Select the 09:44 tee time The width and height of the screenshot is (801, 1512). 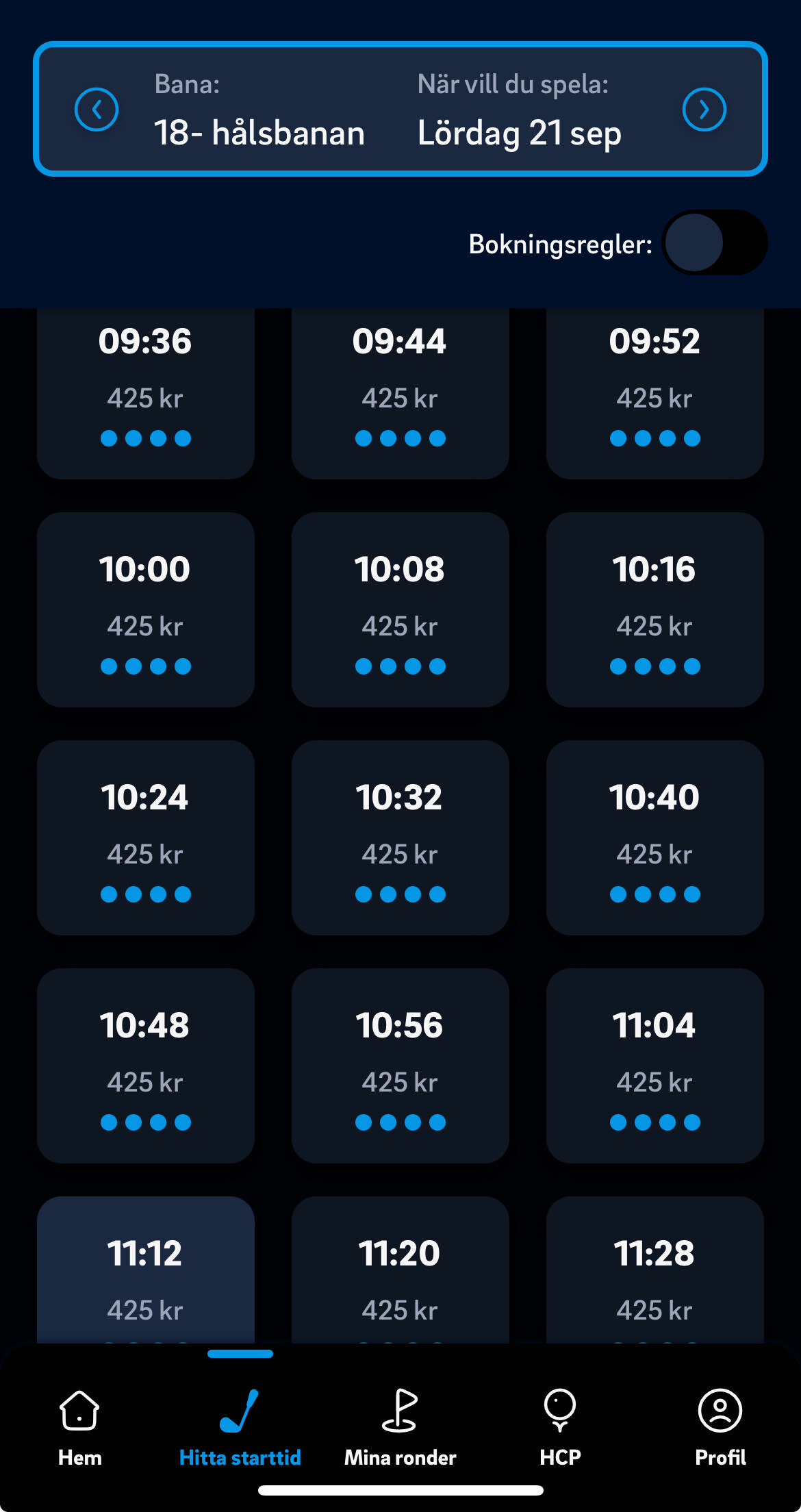[400, 393]
